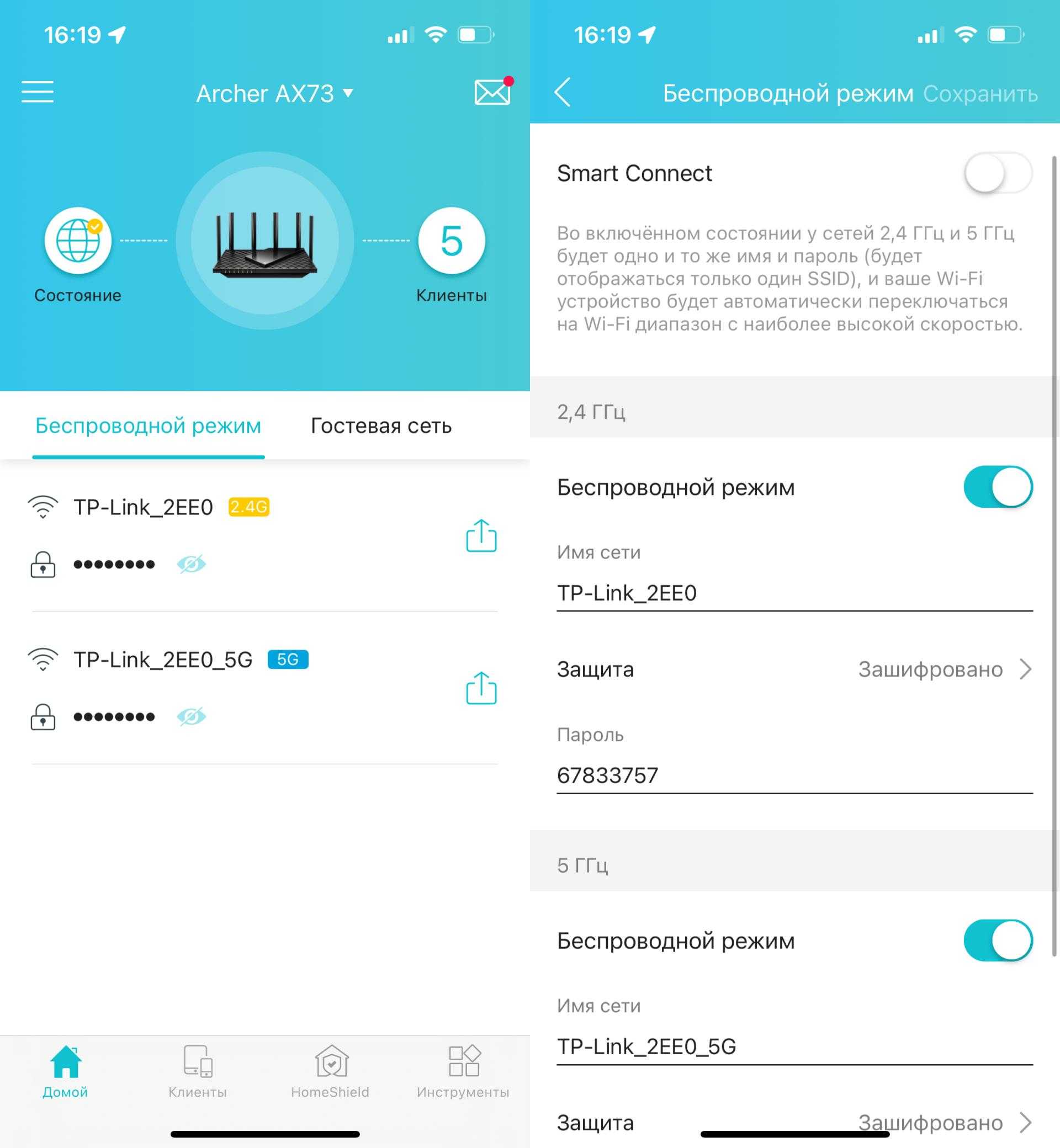Reveal password for TP-Link_2EE0_5G network

coord(191,717)
